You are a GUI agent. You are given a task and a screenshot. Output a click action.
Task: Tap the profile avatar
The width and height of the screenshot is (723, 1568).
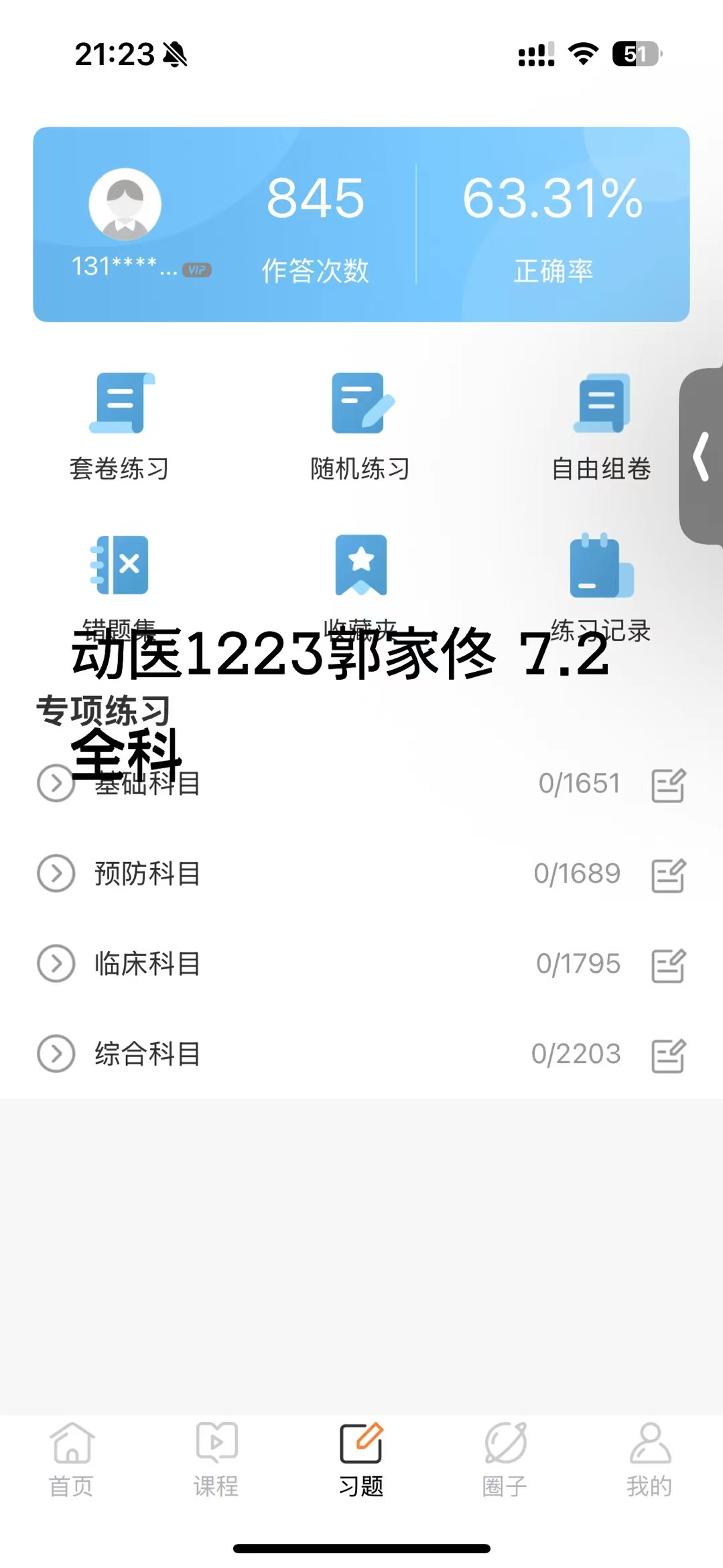(x=125, y=204)
